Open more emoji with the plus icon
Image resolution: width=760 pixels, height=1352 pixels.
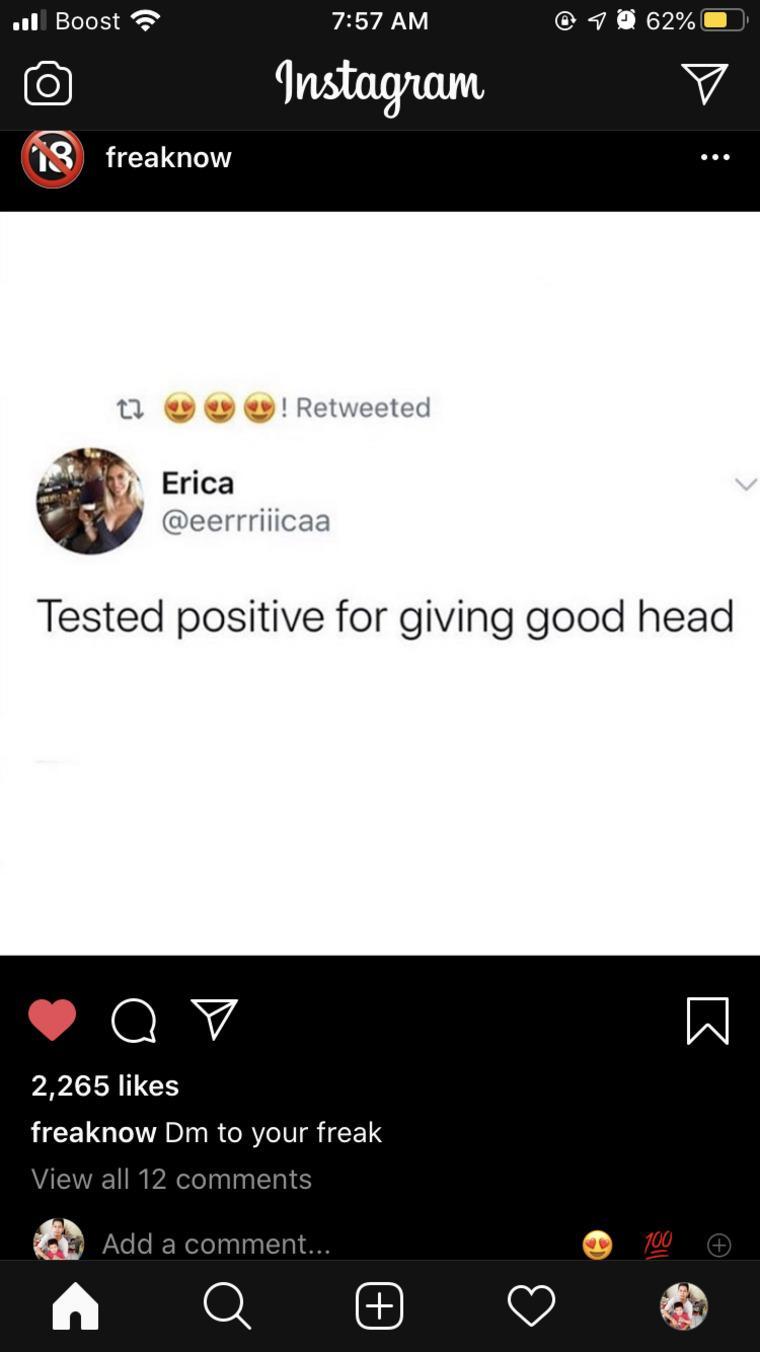pyautogui.click(x=719, y=1244)
